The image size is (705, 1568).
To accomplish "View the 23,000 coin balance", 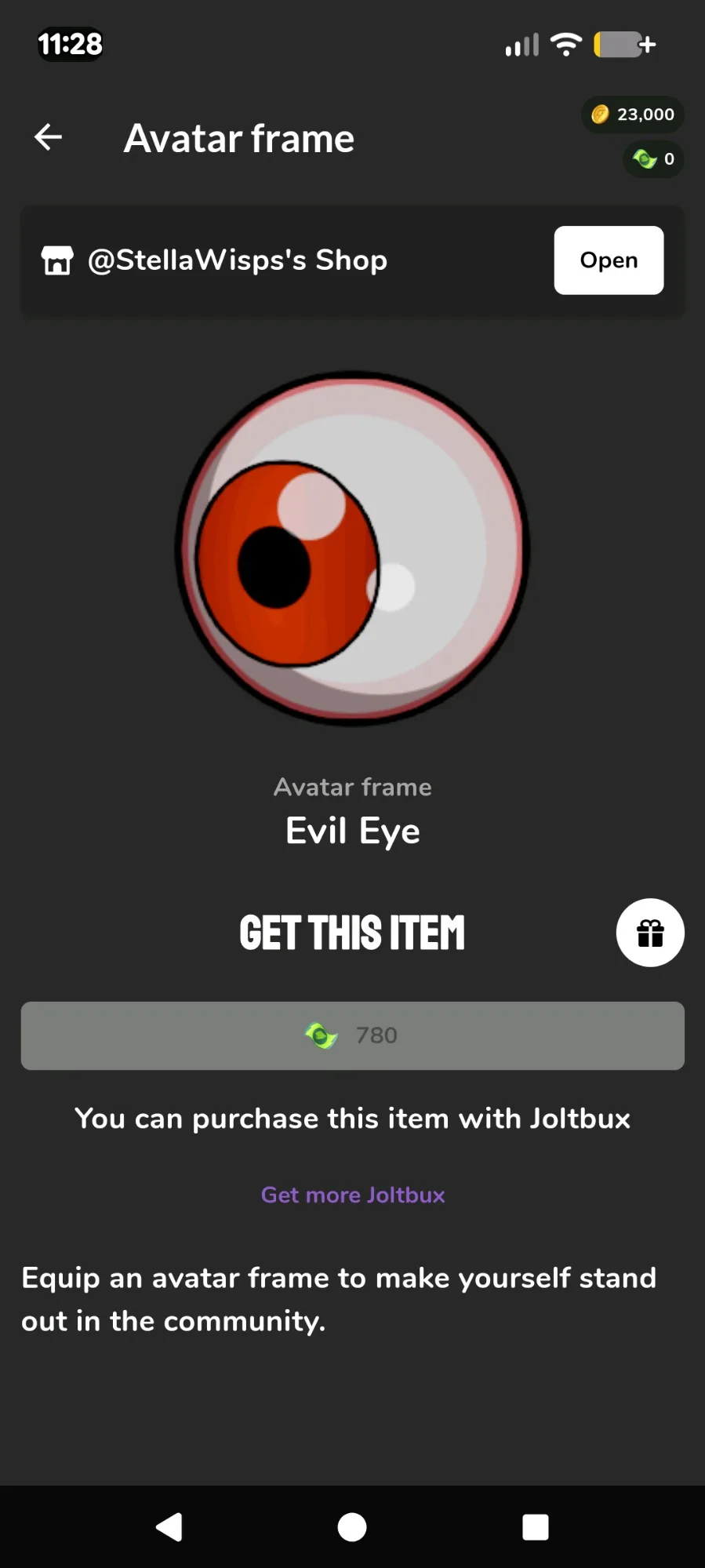I will click(x=632, y=115).
